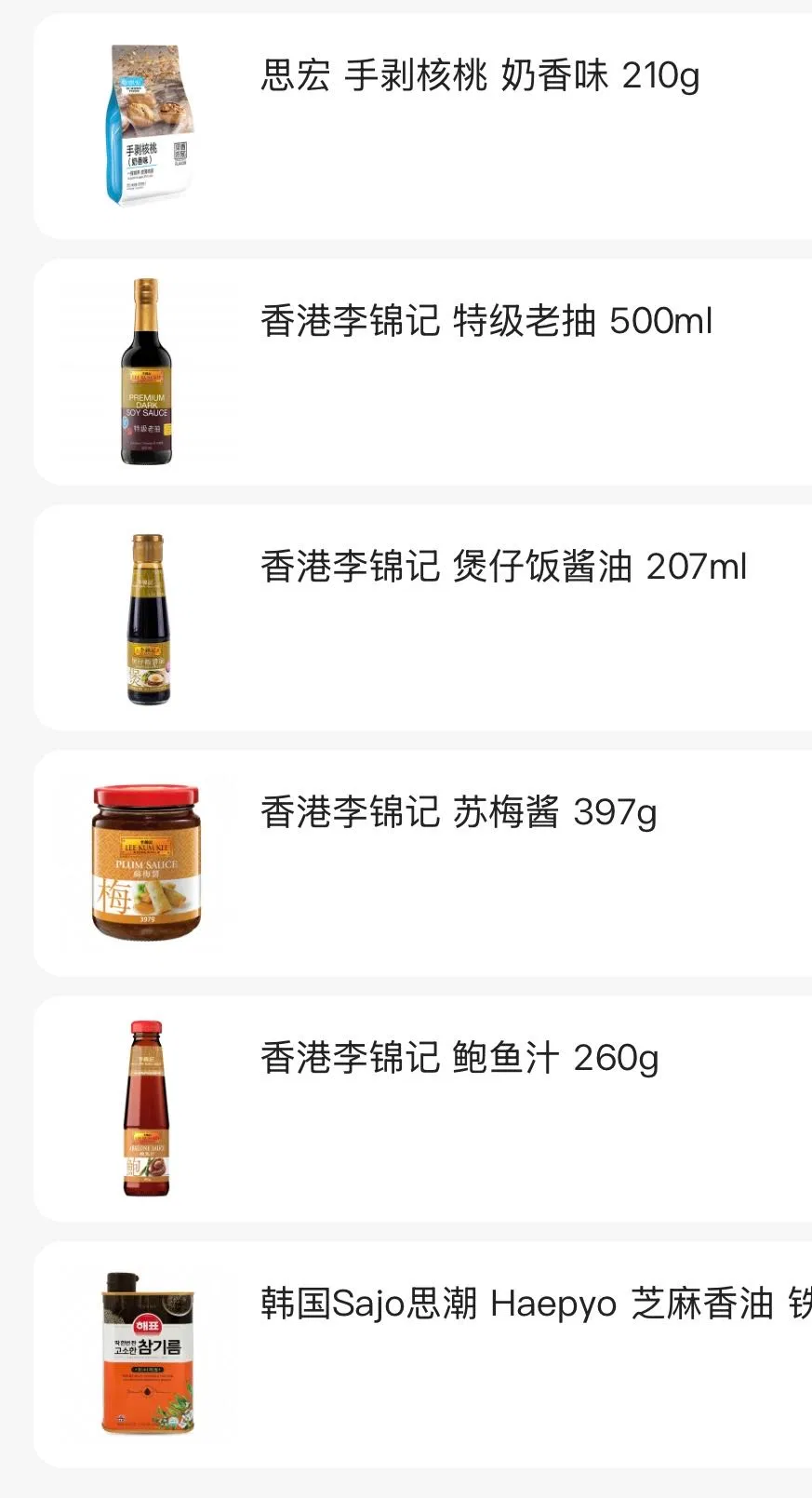The image size is (812, 1498).
Task: Open 思宏 手剥核桃 奶香味 210g product
Action: point(479,76)
